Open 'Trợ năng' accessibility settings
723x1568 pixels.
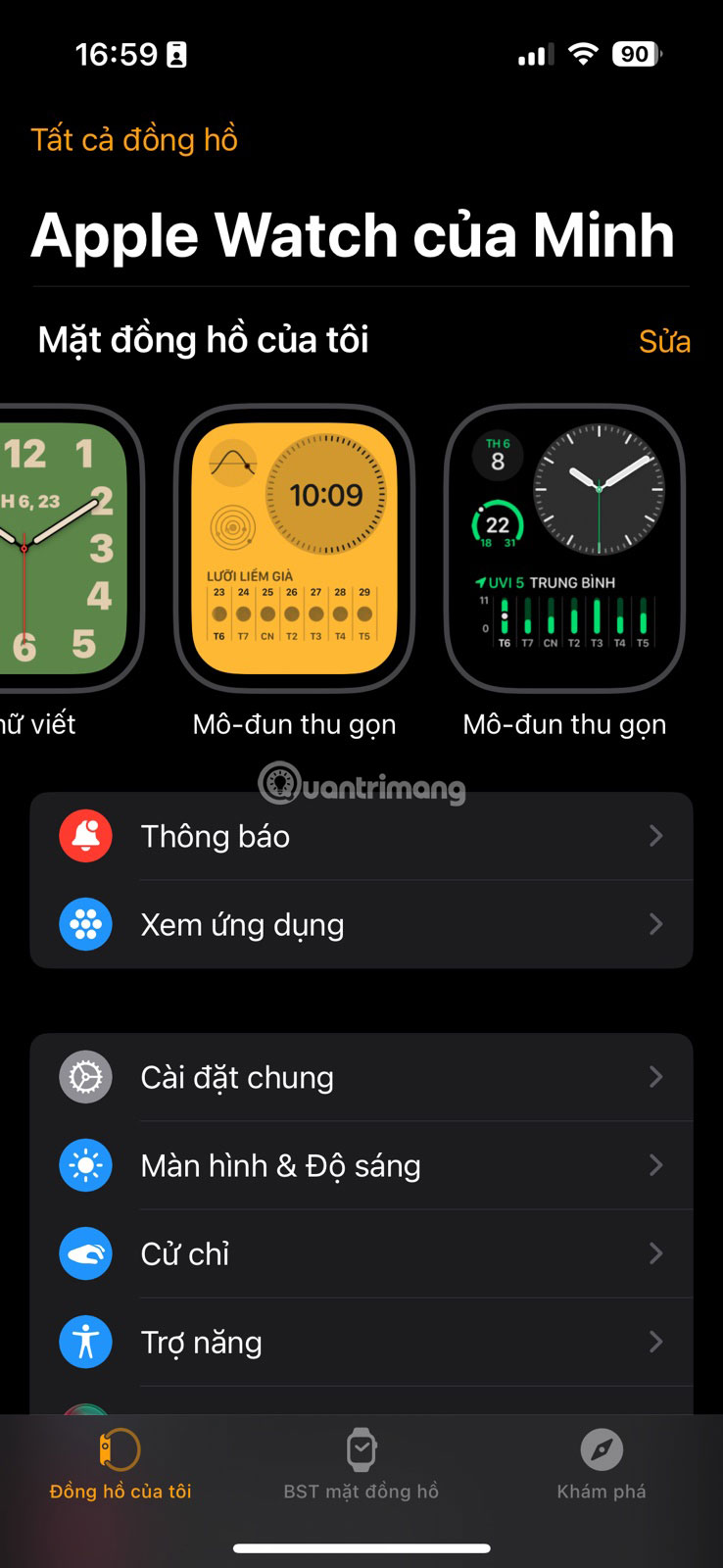361,1342
